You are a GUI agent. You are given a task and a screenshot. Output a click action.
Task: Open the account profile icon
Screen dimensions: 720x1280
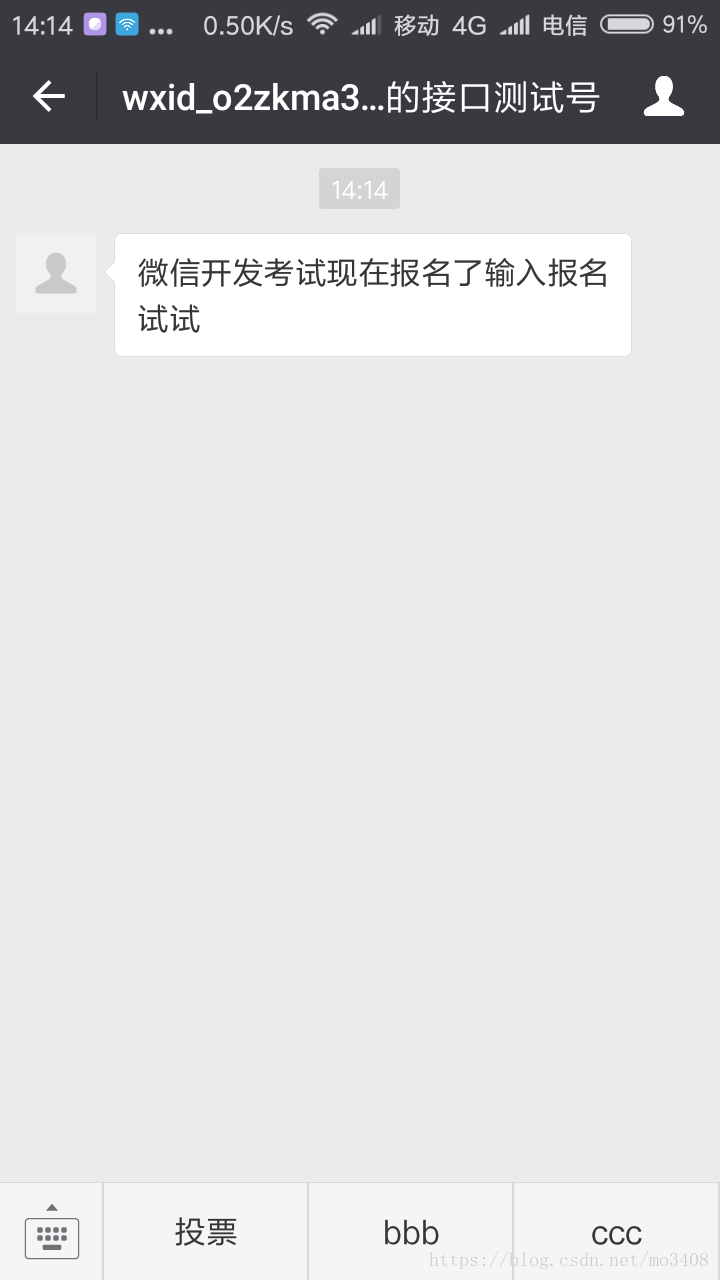click(663, 97)
